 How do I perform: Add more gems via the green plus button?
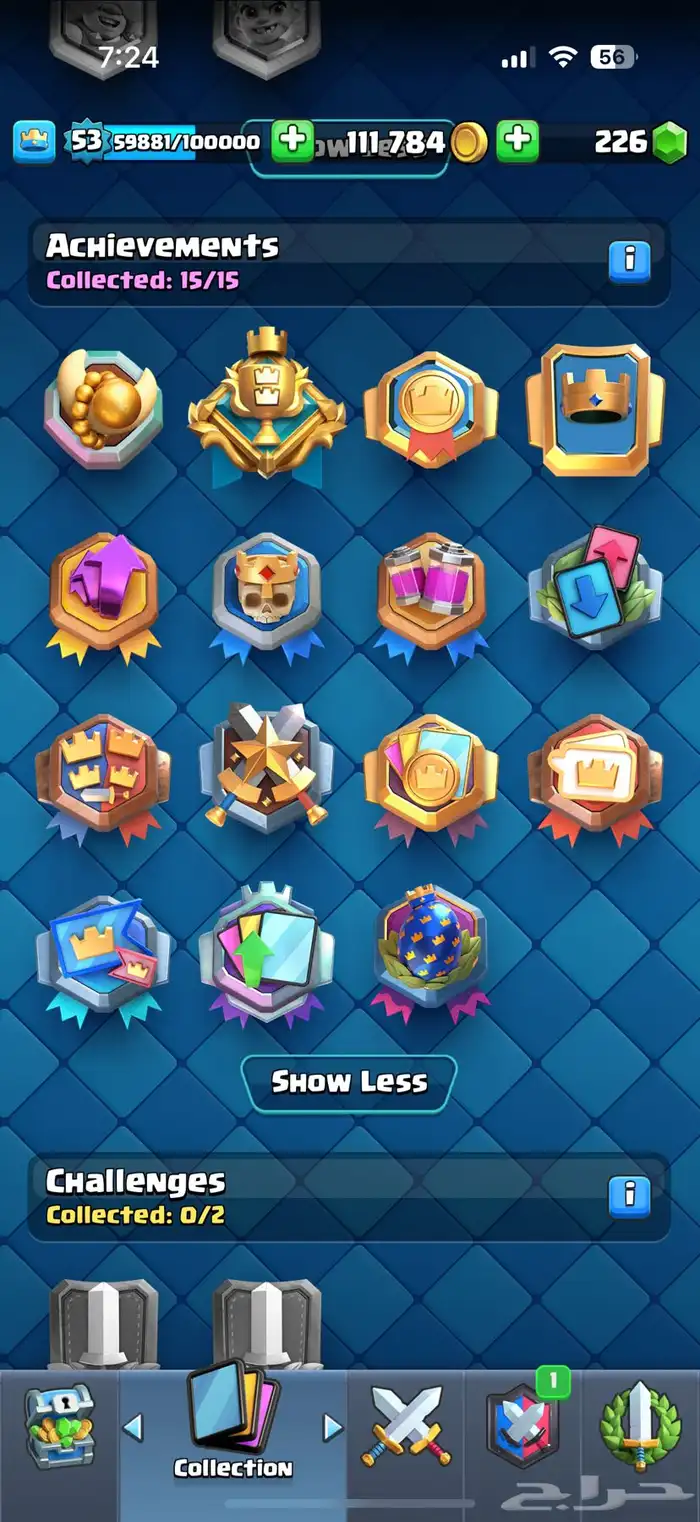pyautogui.click(x=517, y=142)
